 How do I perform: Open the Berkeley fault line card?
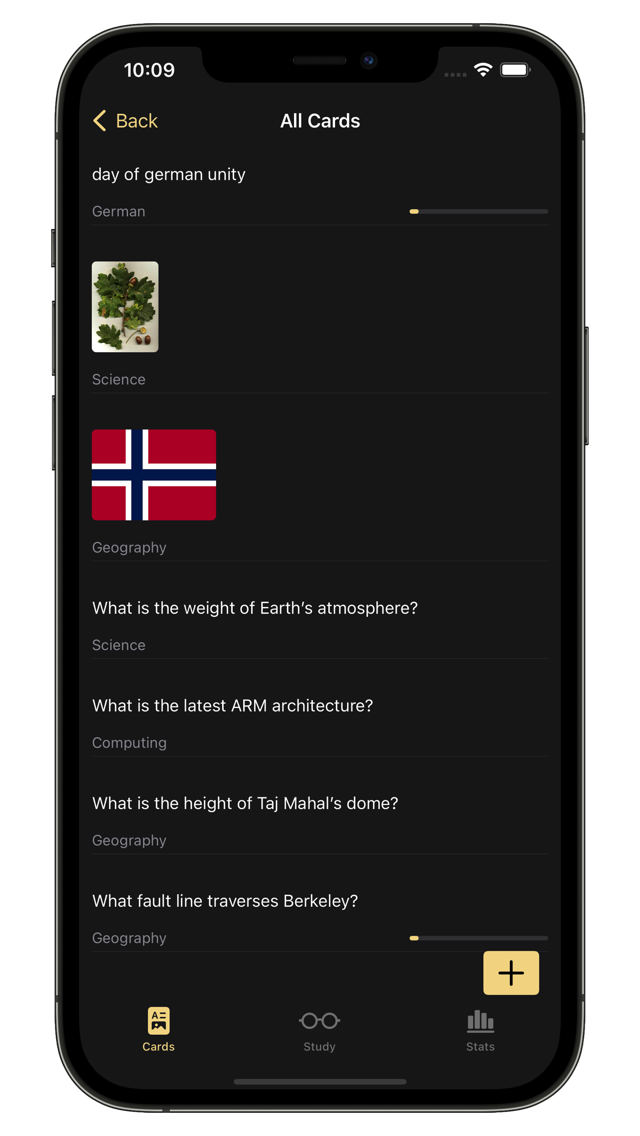[320, 918]
